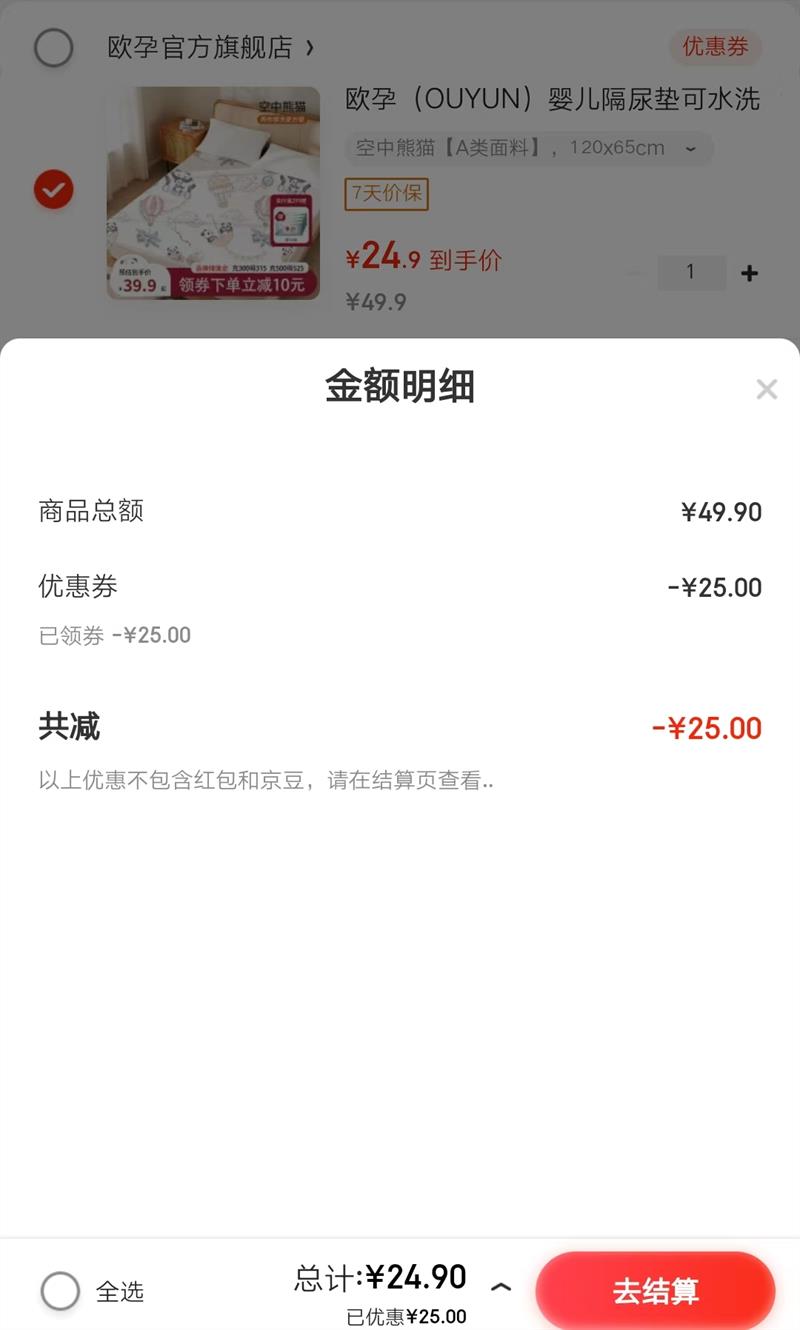Click the red checkmark selecting the diaper pad
This screenshot has width=800, height=1330.
pos(55,189)
